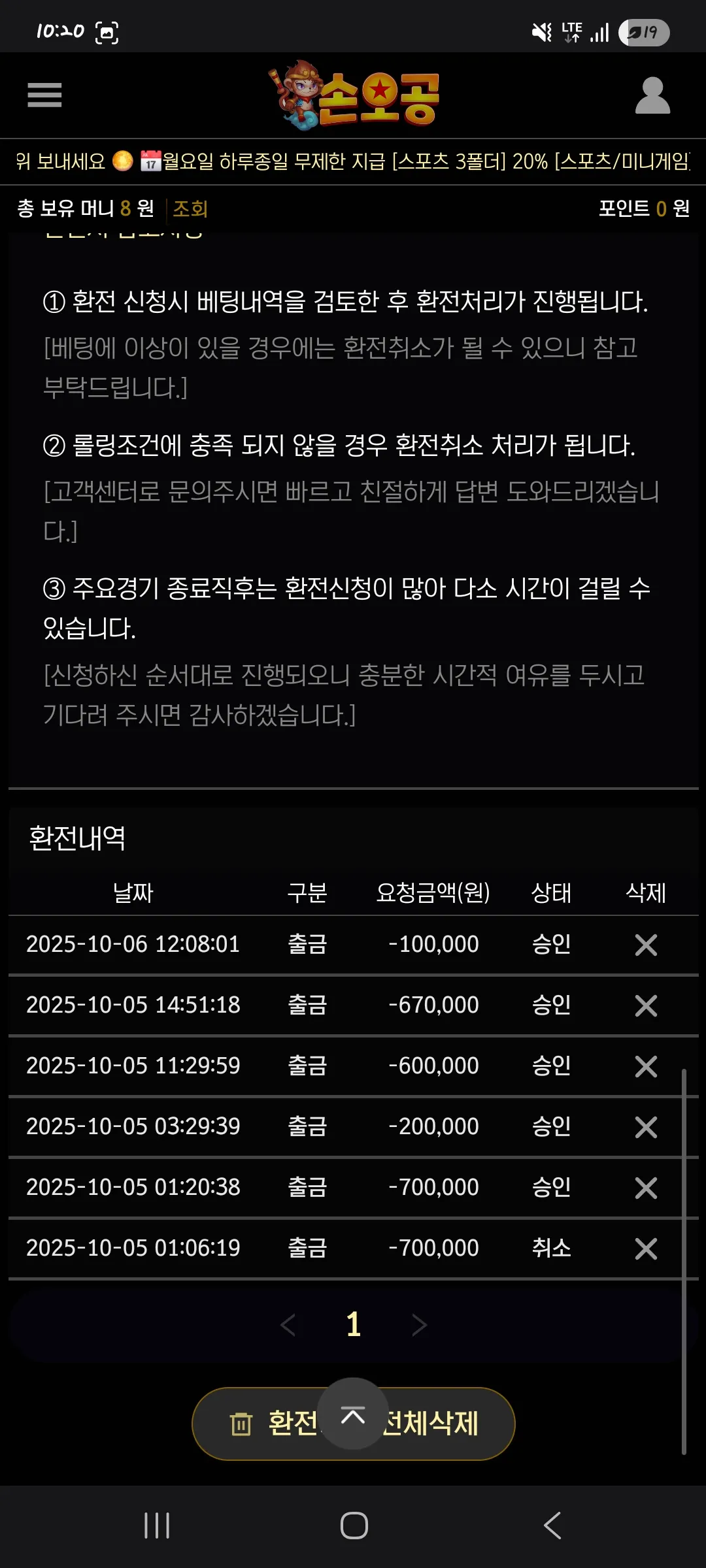Go back with the system back button
The image size is (706, 1568).
click(552, 1526)
